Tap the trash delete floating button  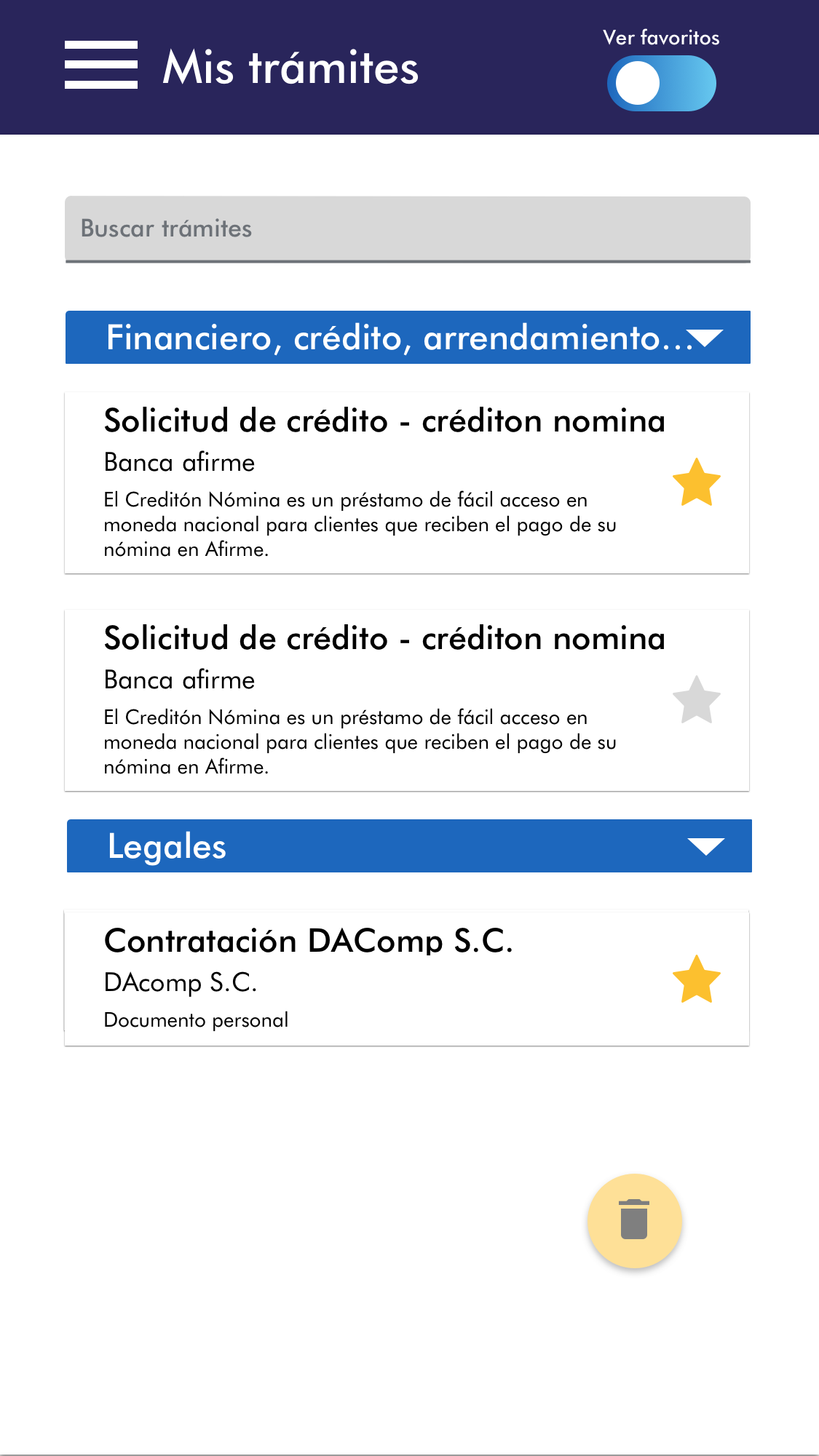pos(634,1220)
